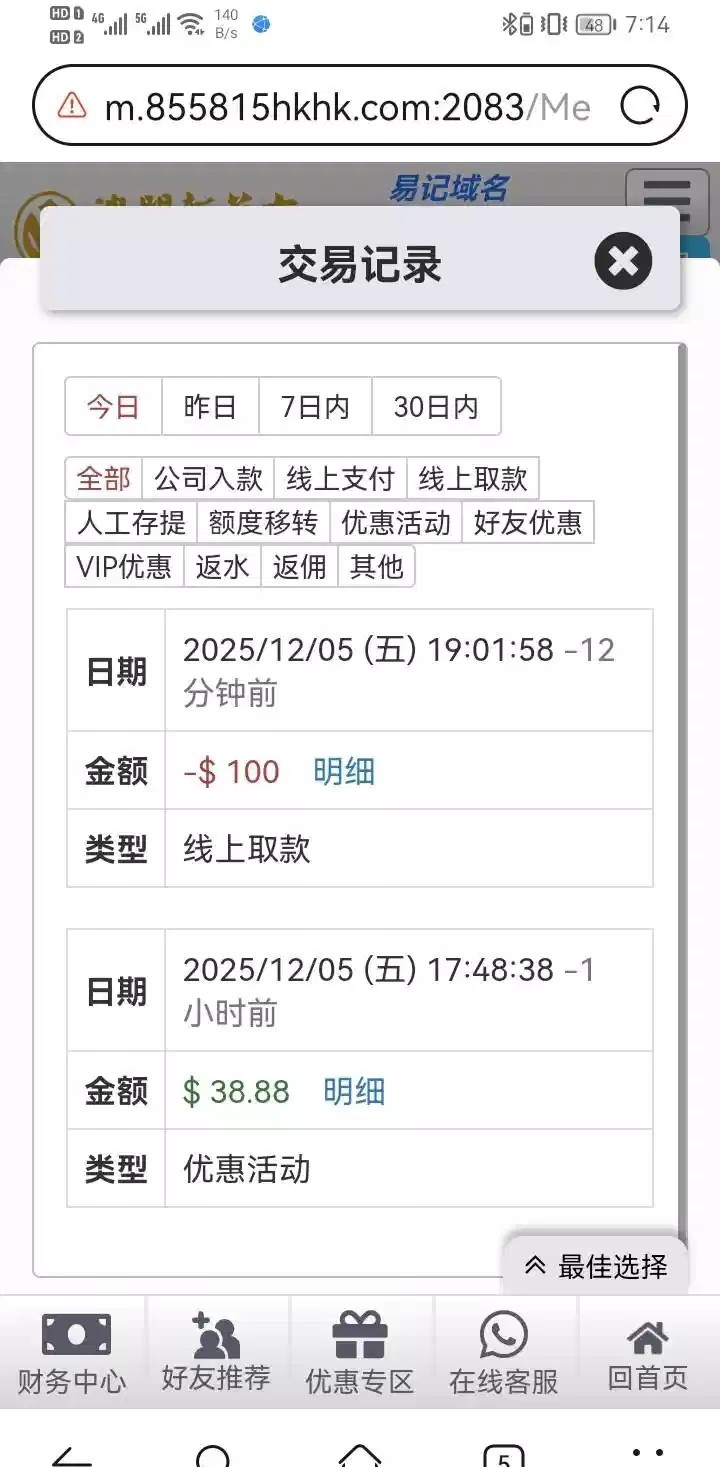Go to 好友推荐

click(216, 1353)
